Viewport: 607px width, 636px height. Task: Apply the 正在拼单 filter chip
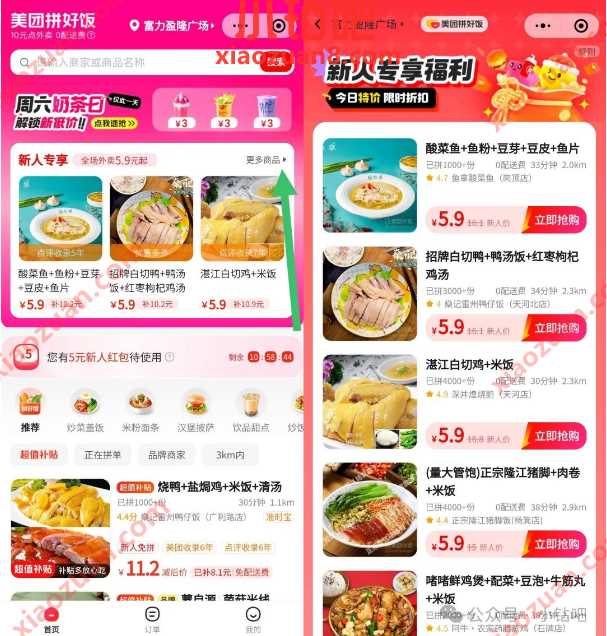(101, 456)
